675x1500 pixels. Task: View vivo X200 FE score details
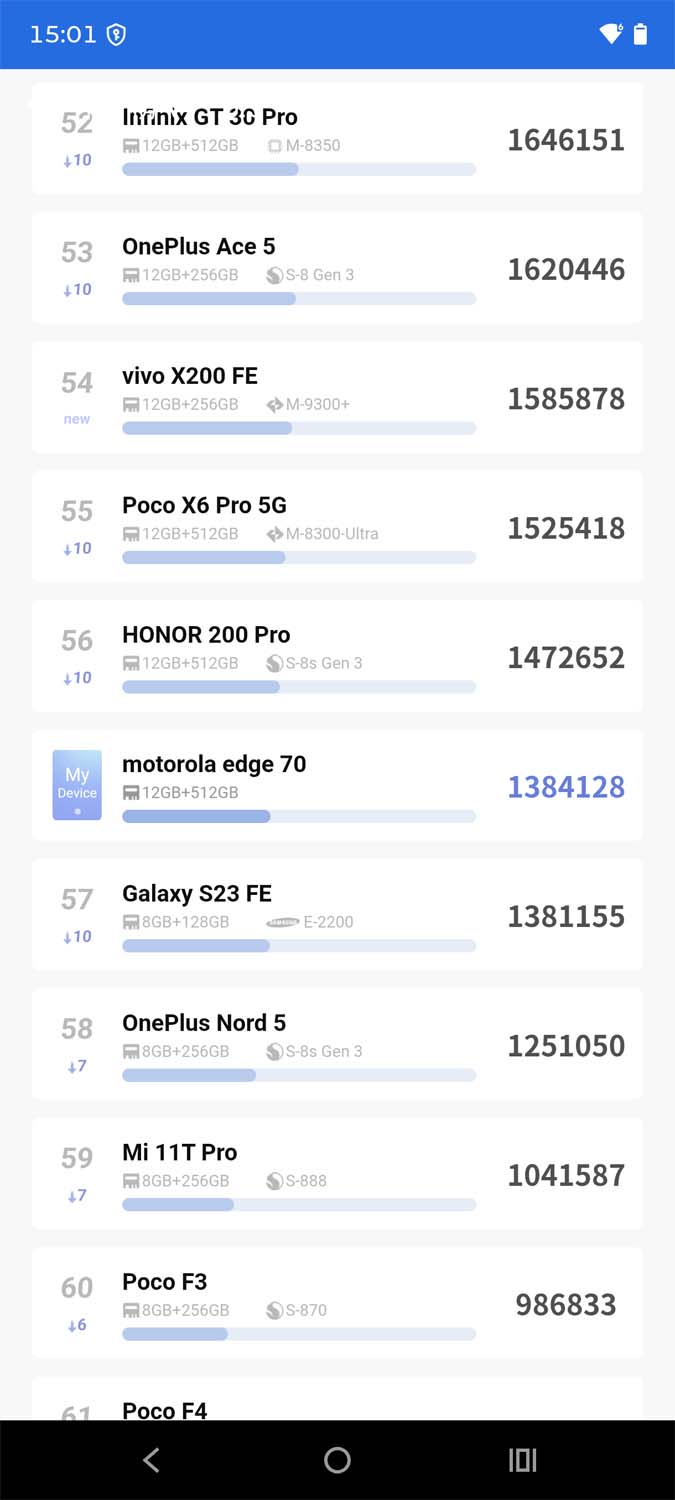pyautogui.click(x=337, y=397)
